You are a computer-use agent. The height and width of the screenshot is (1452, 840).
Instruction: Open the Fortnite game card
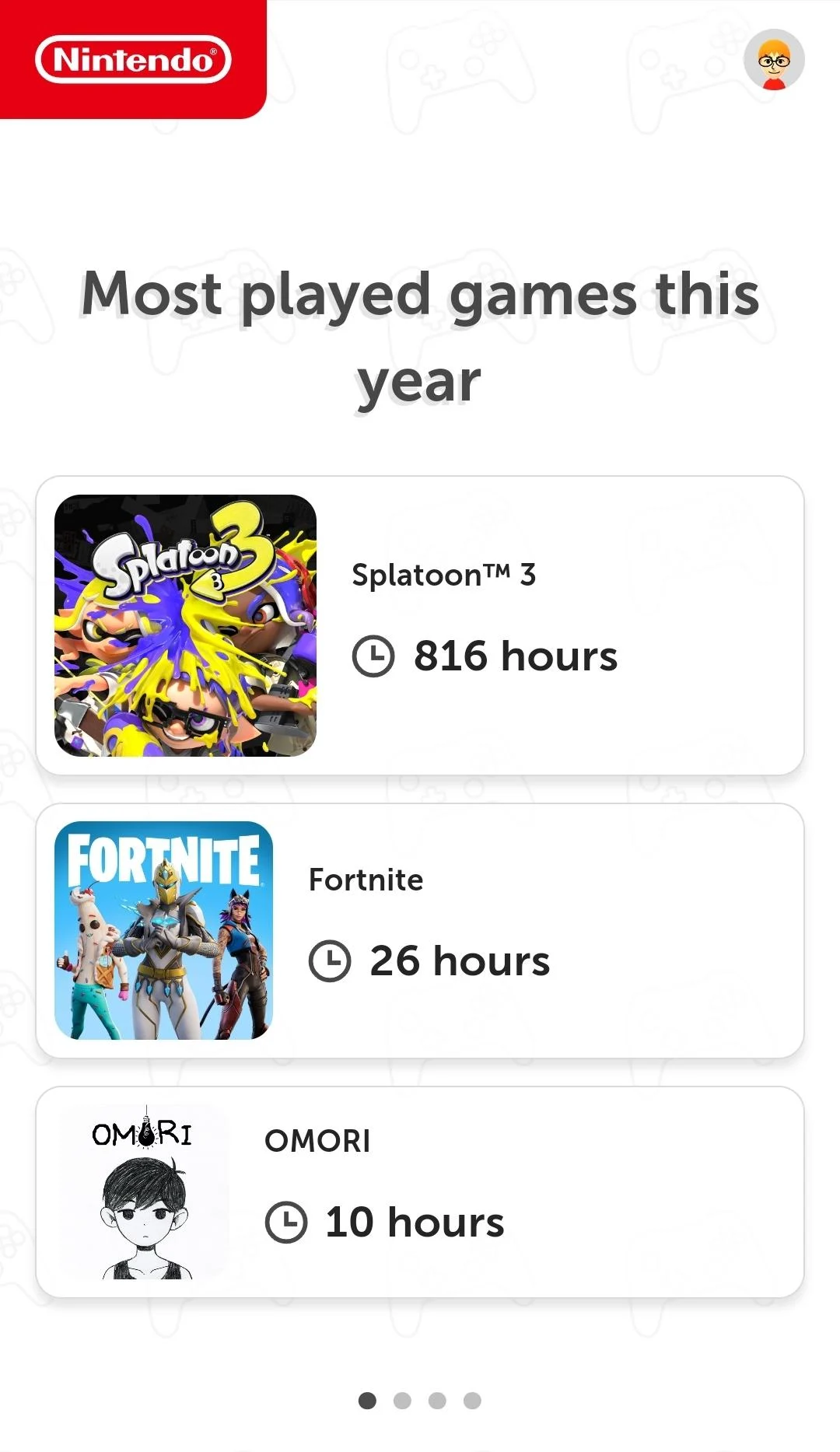(420, 930)
